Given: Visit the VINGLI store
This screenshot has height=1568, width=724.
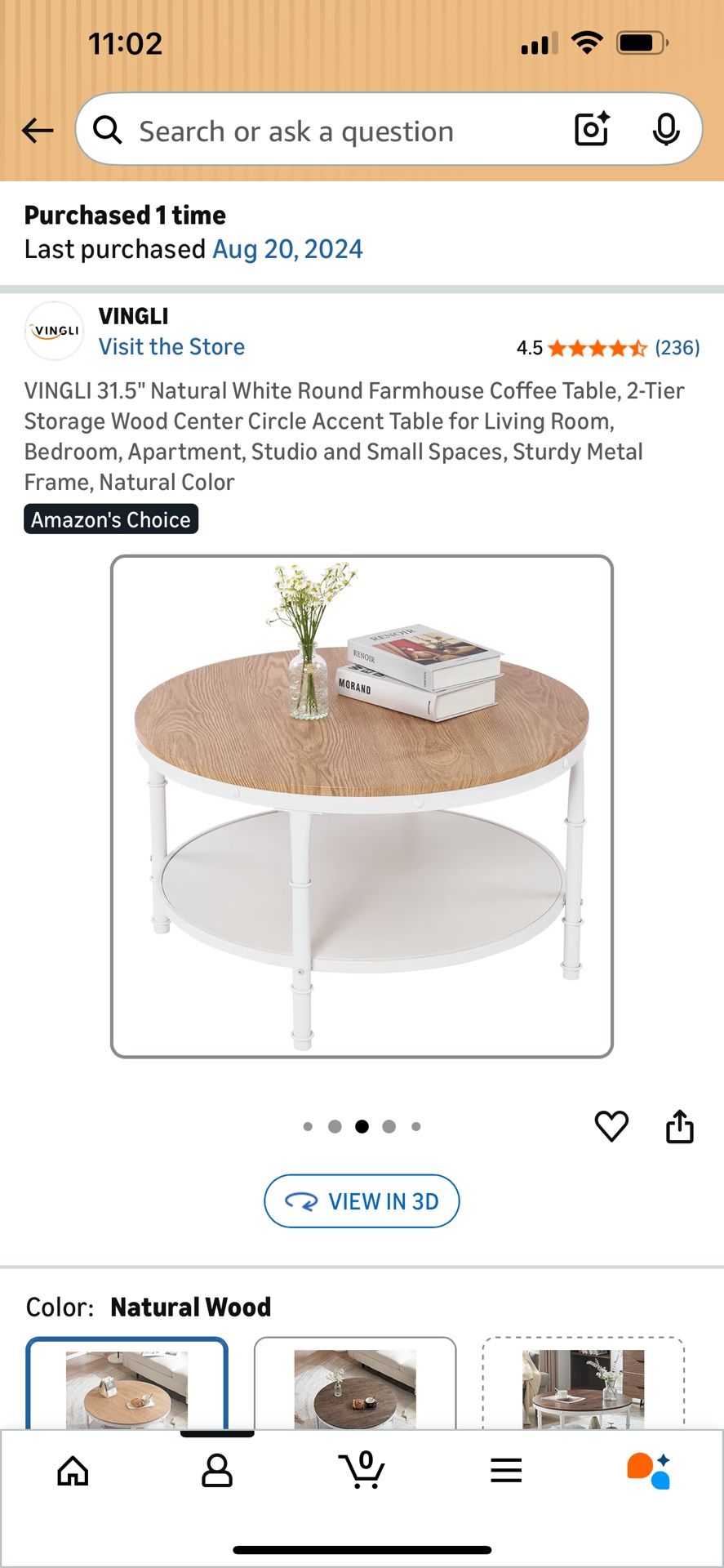Looking at the screenshot, I should [171, 346].
